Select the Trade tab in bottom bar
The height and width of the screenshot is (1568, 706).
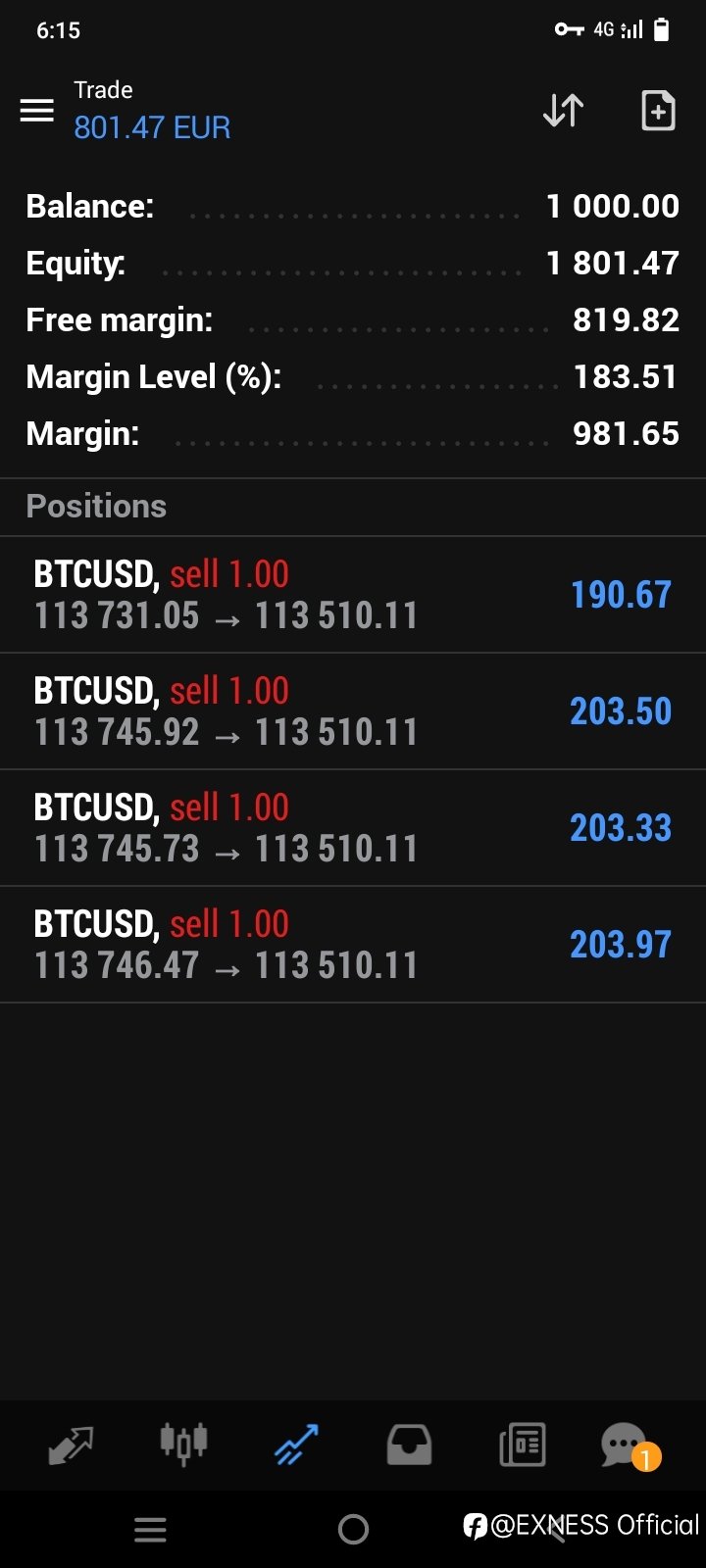[296, 1445]
